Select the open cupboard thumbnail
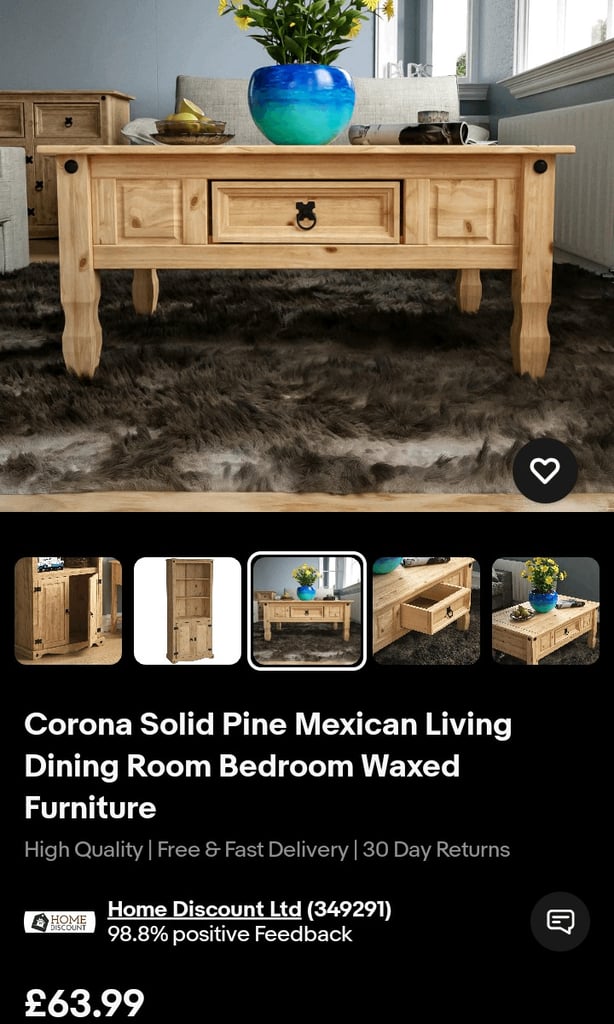Viewport: 614px width, 1024px height. [x=69, y=611]
